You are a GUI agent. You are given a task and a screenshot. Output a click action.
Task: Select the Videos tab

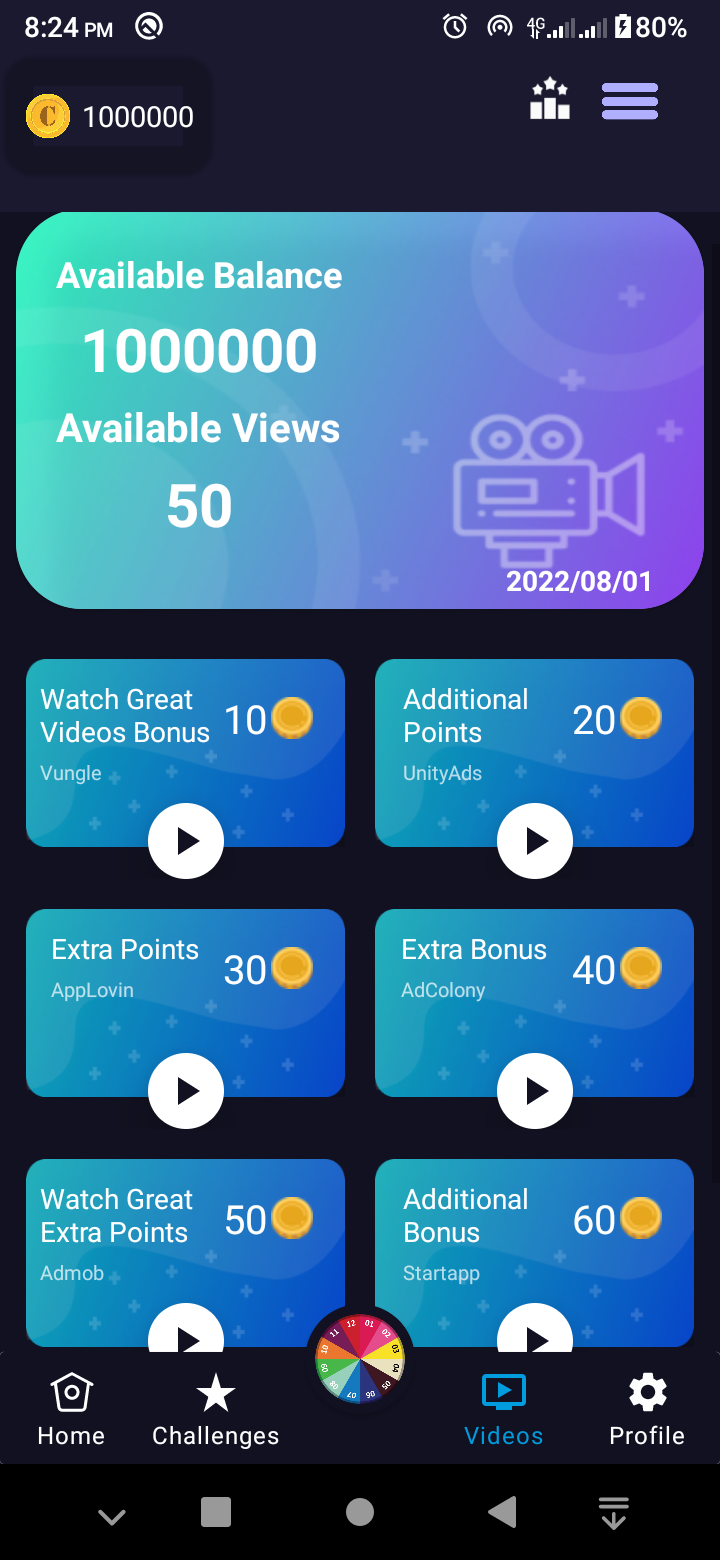pyautogui.click(x=504, y=1410)
